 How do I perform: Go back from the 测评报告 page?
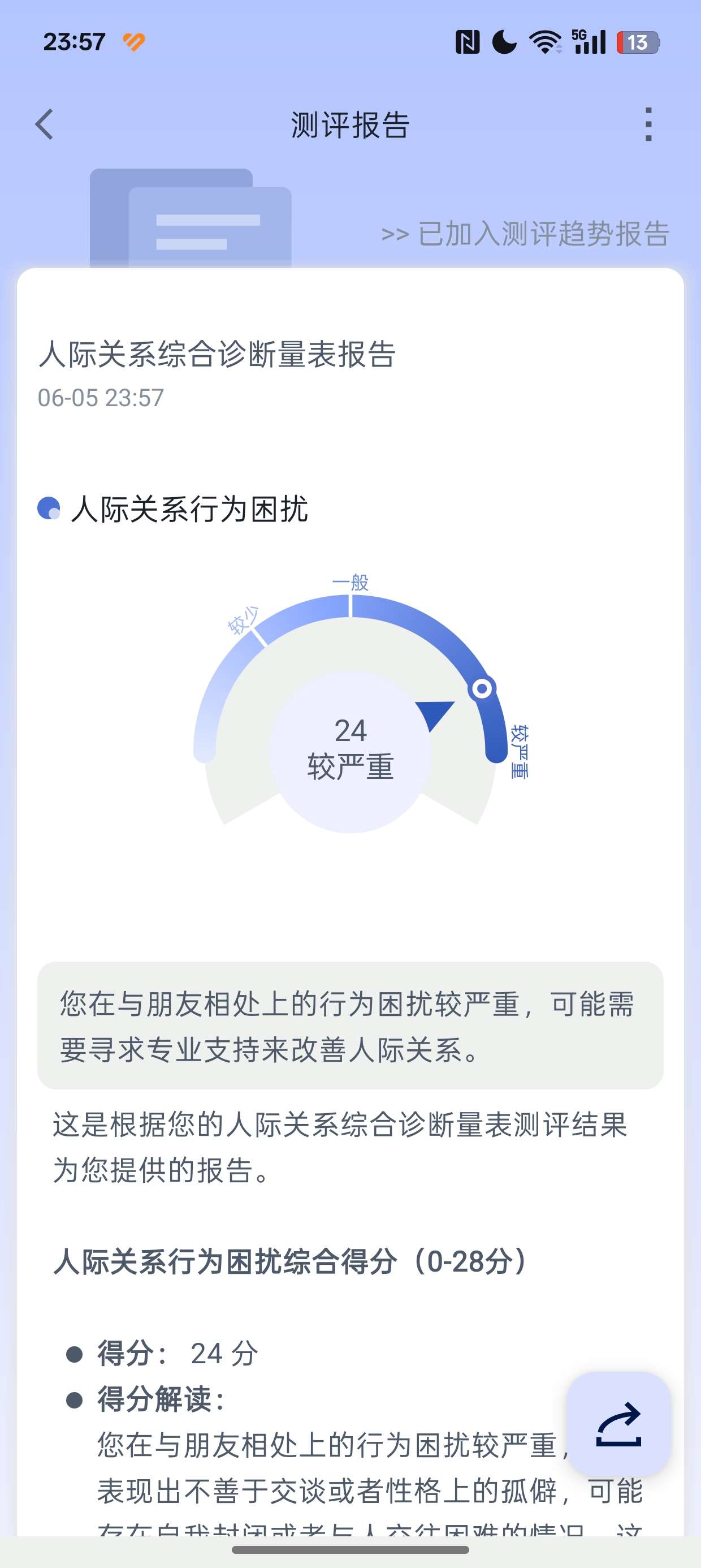45,125
